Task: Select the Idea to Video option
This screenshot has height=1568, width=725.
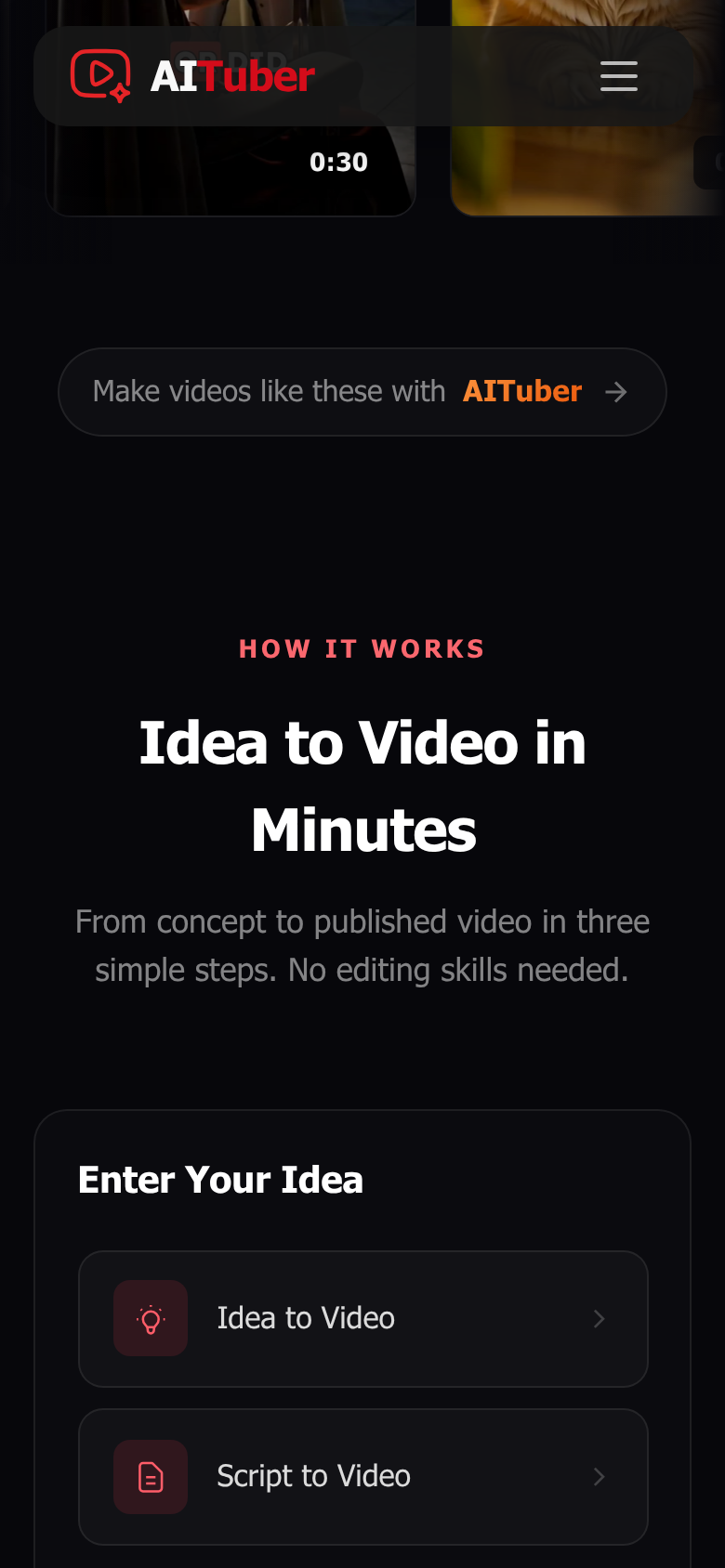Action: click(x=362, y=1318)
